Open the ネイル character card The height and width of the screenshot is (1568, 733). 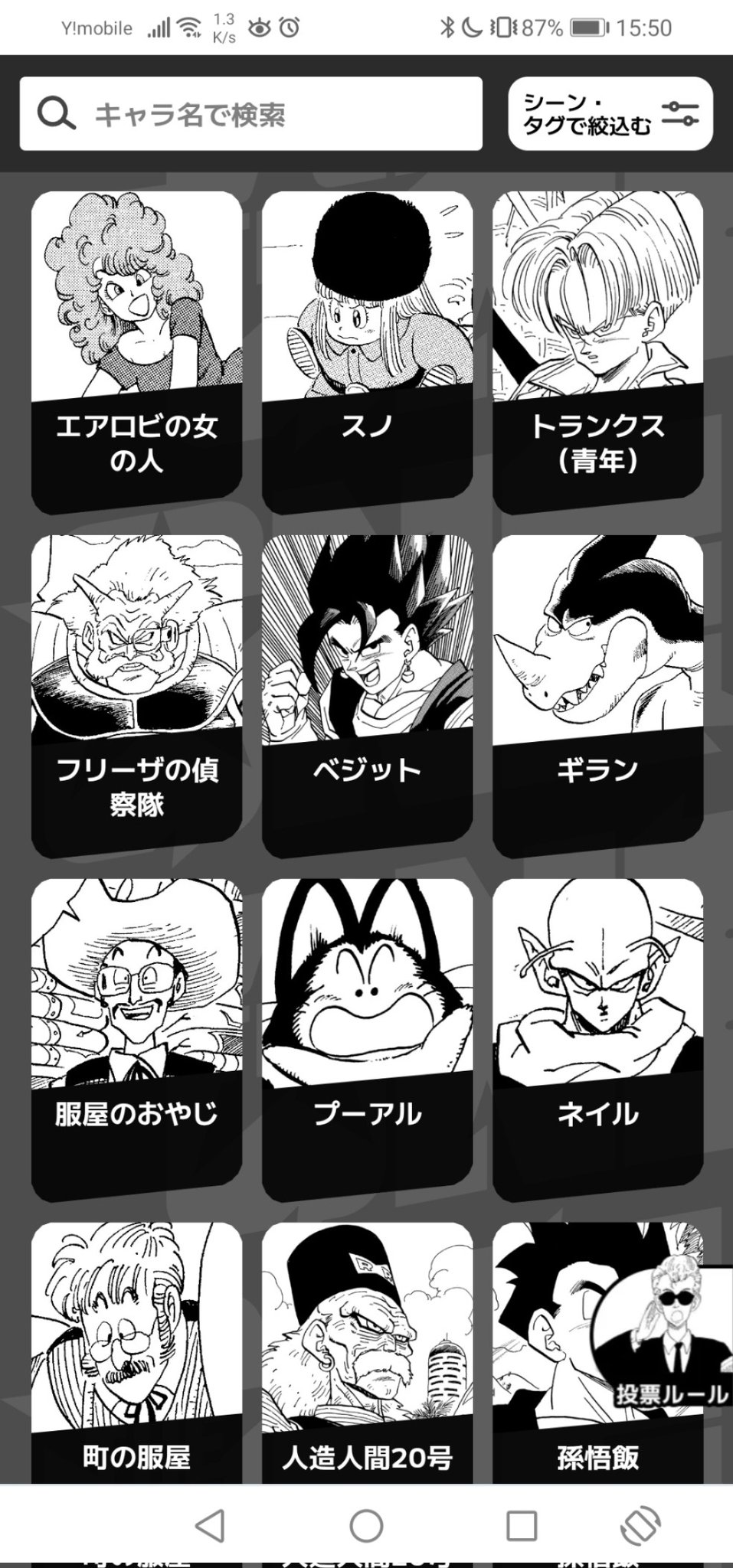click(x=597, y=1040)
